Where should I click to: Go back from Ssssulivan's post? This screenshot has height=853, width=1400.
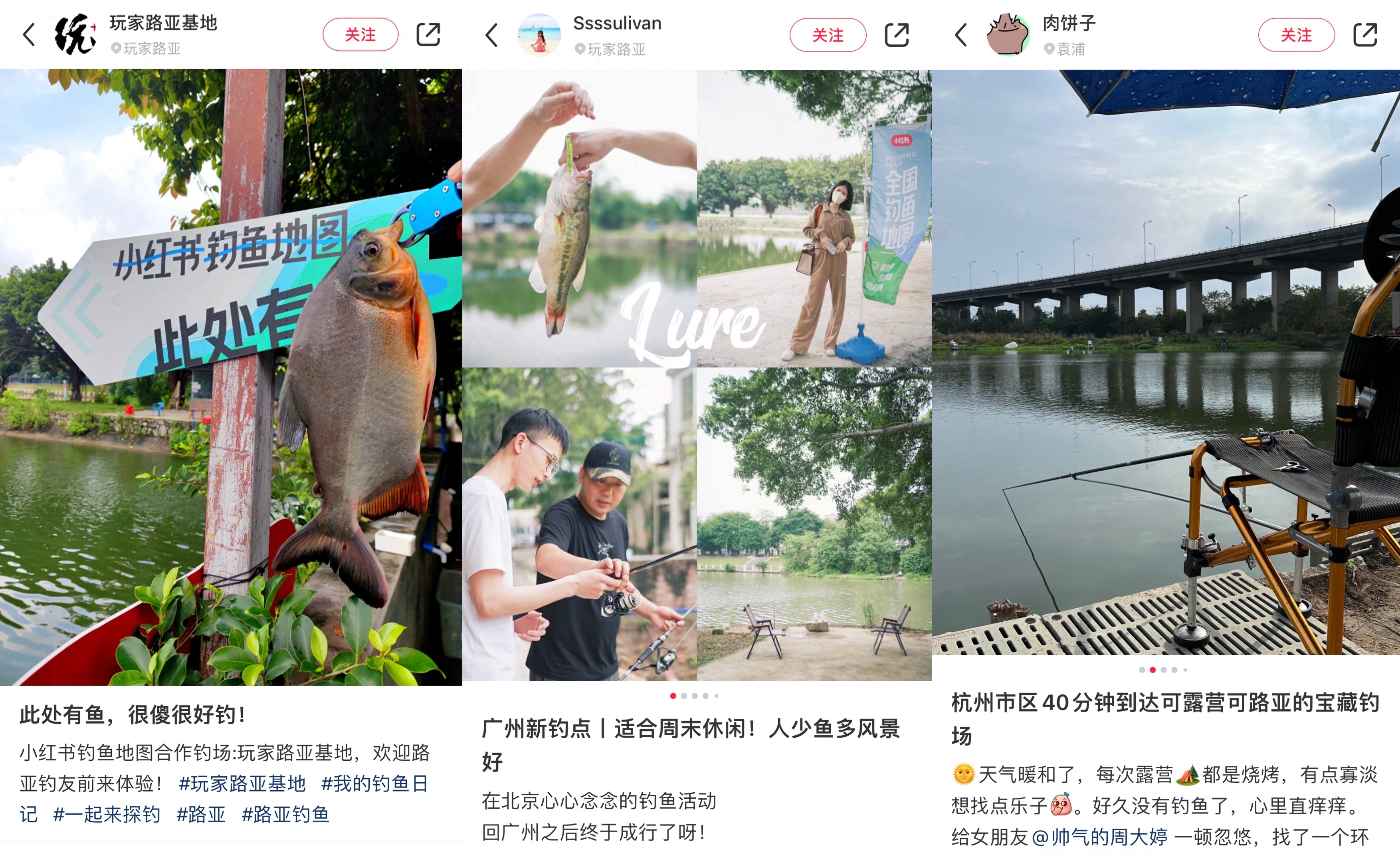[x=492, y=35]
